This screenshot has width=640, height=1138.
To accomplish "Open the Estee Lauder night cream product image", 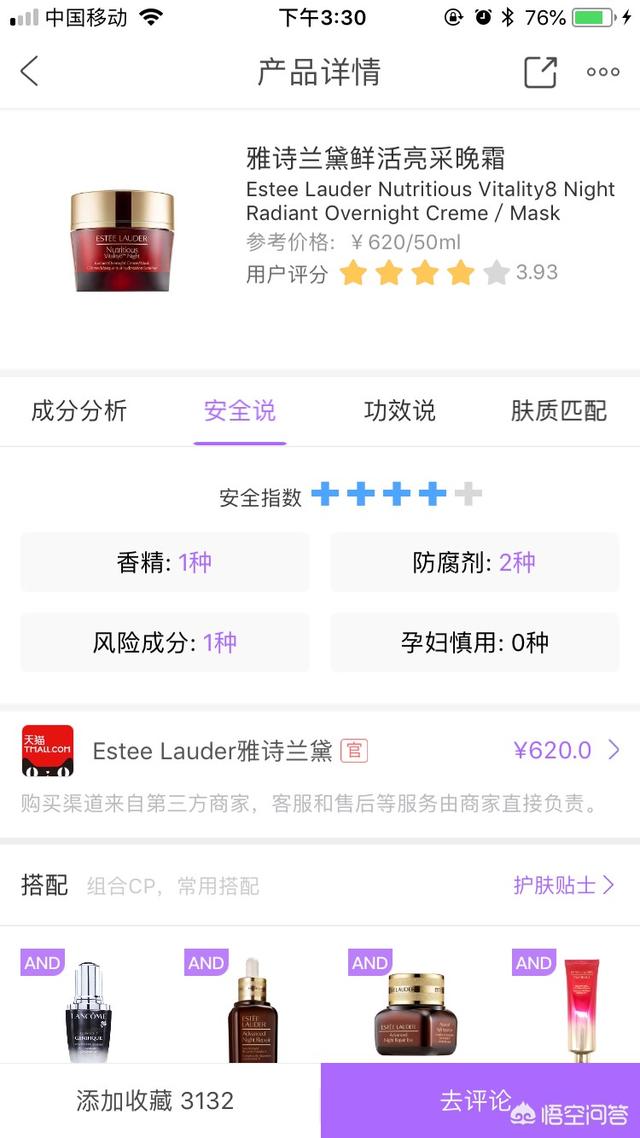I will [x=122, y=241].
